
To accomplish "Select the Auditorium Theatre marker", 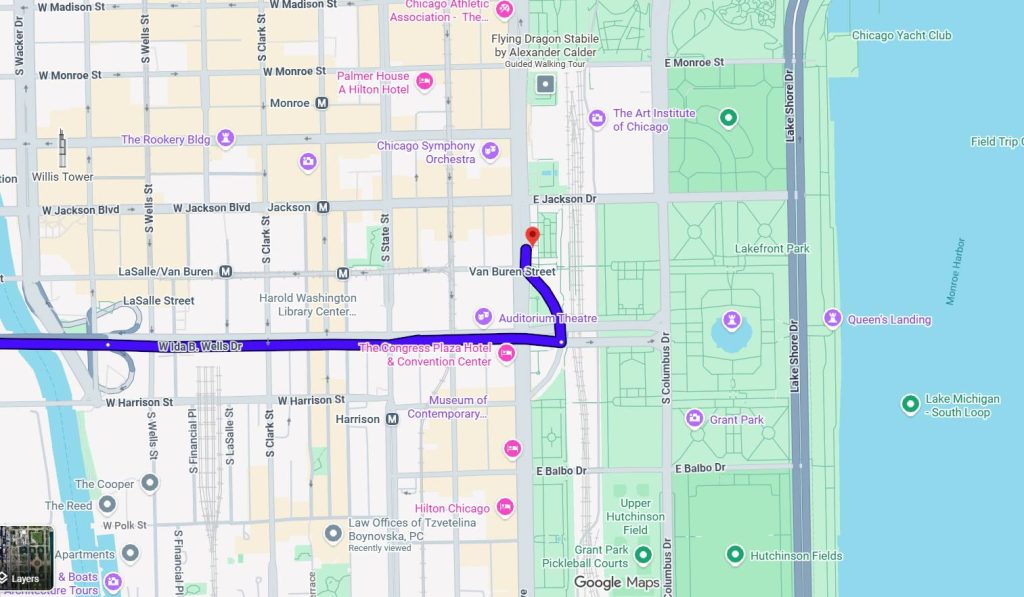I will [x=484, y=317].
